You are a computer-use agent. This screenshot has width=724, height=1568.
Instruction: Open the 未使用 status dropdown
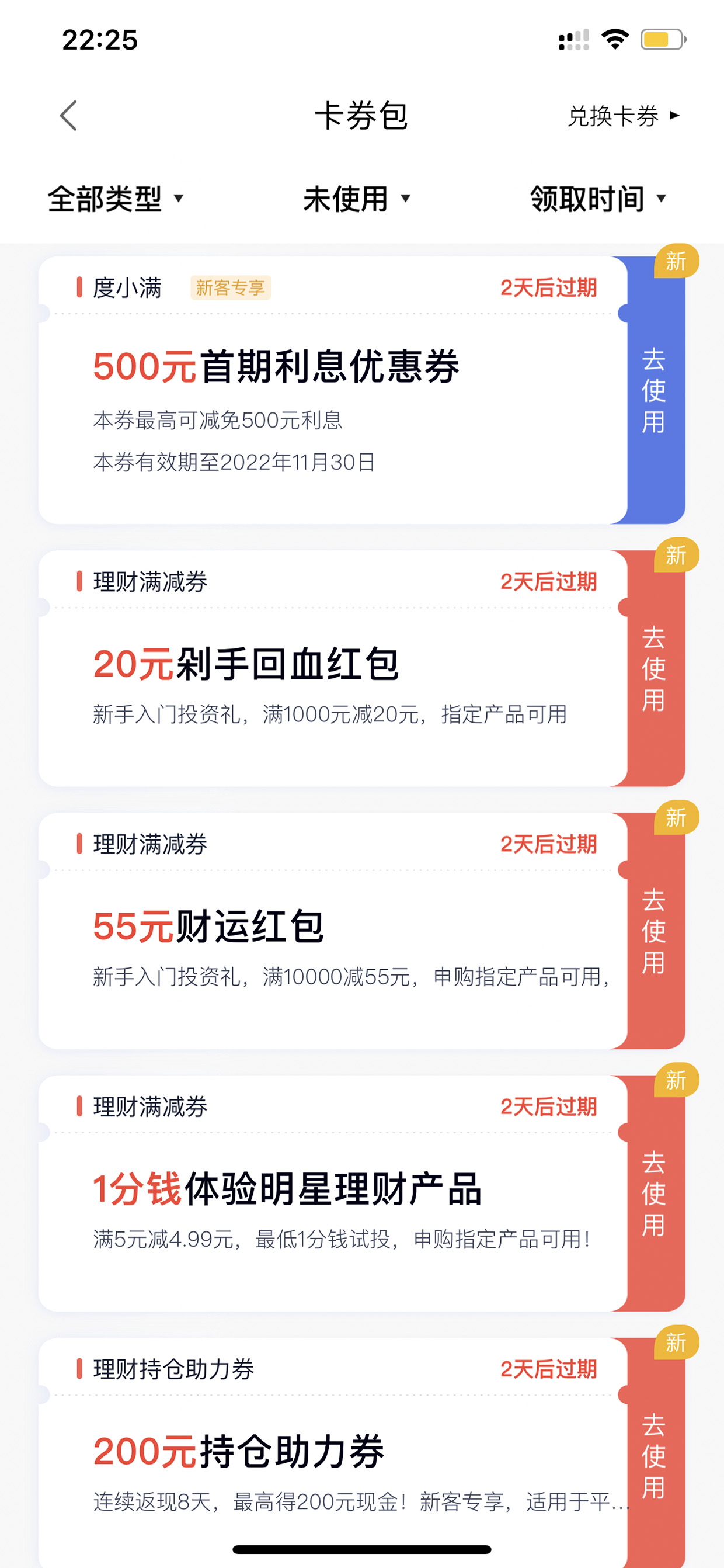357,199
